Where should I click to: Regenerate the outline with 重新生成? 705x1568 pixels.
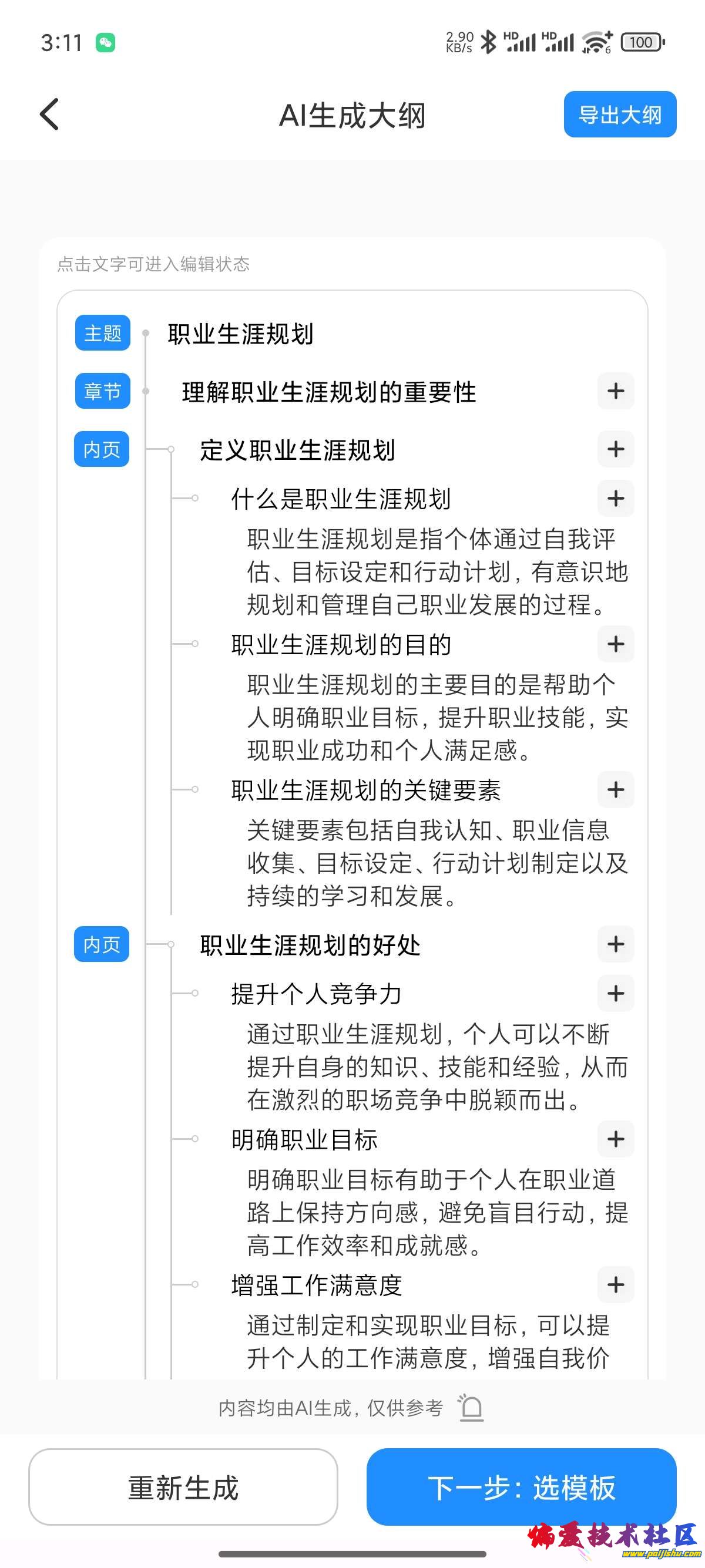183,1487
